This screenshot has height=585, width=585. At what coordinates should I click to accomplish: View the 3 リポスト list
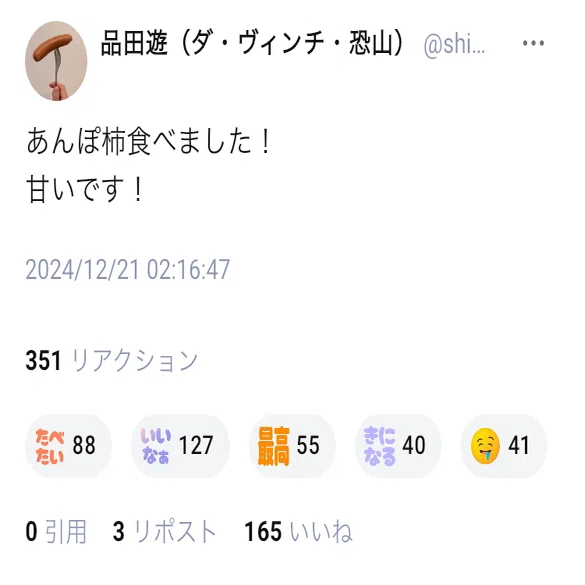click(x=165, y=531)
